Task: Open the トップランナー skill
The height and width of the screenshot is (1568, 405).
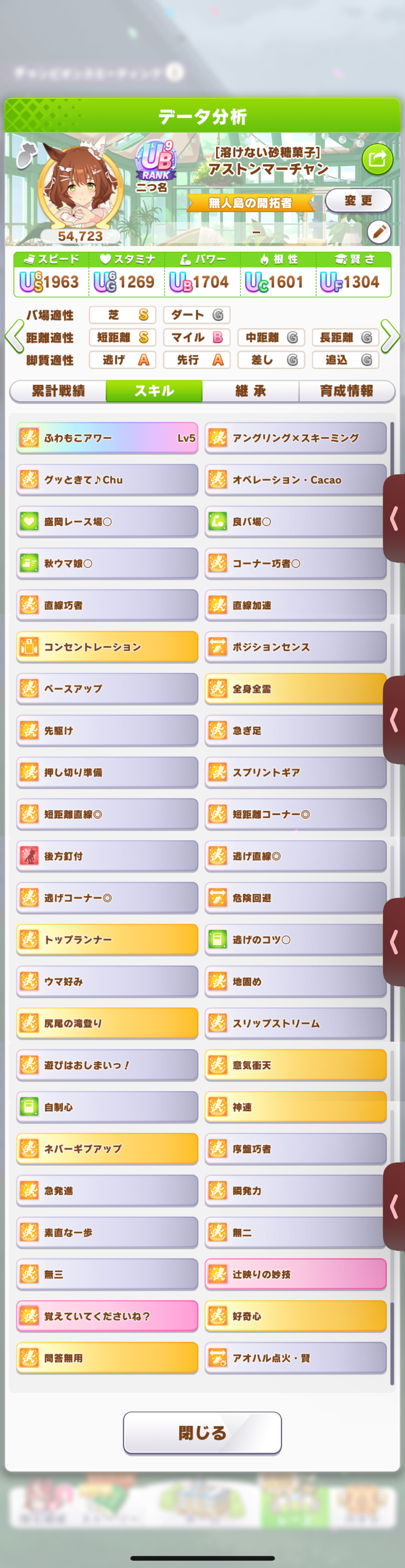Action: click(x=107, y=939)
